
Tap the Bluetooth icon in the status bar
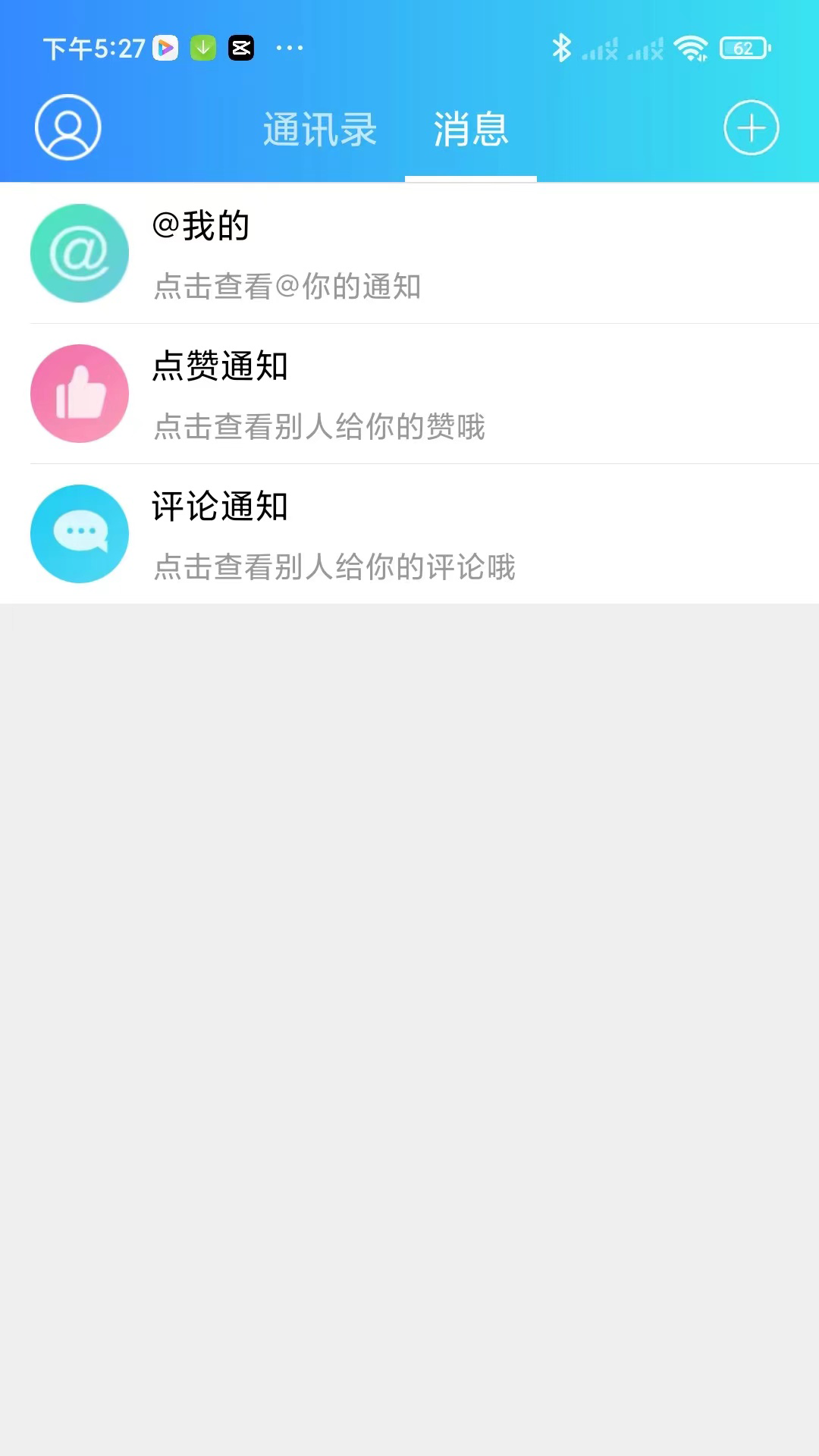click(562, 47)
